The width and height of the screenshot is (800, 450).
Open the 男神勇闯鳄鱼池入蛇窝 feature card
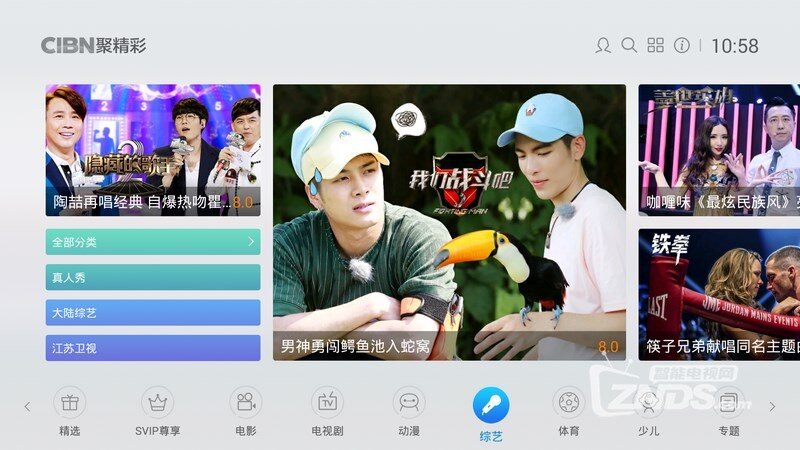tap(449, 222)
